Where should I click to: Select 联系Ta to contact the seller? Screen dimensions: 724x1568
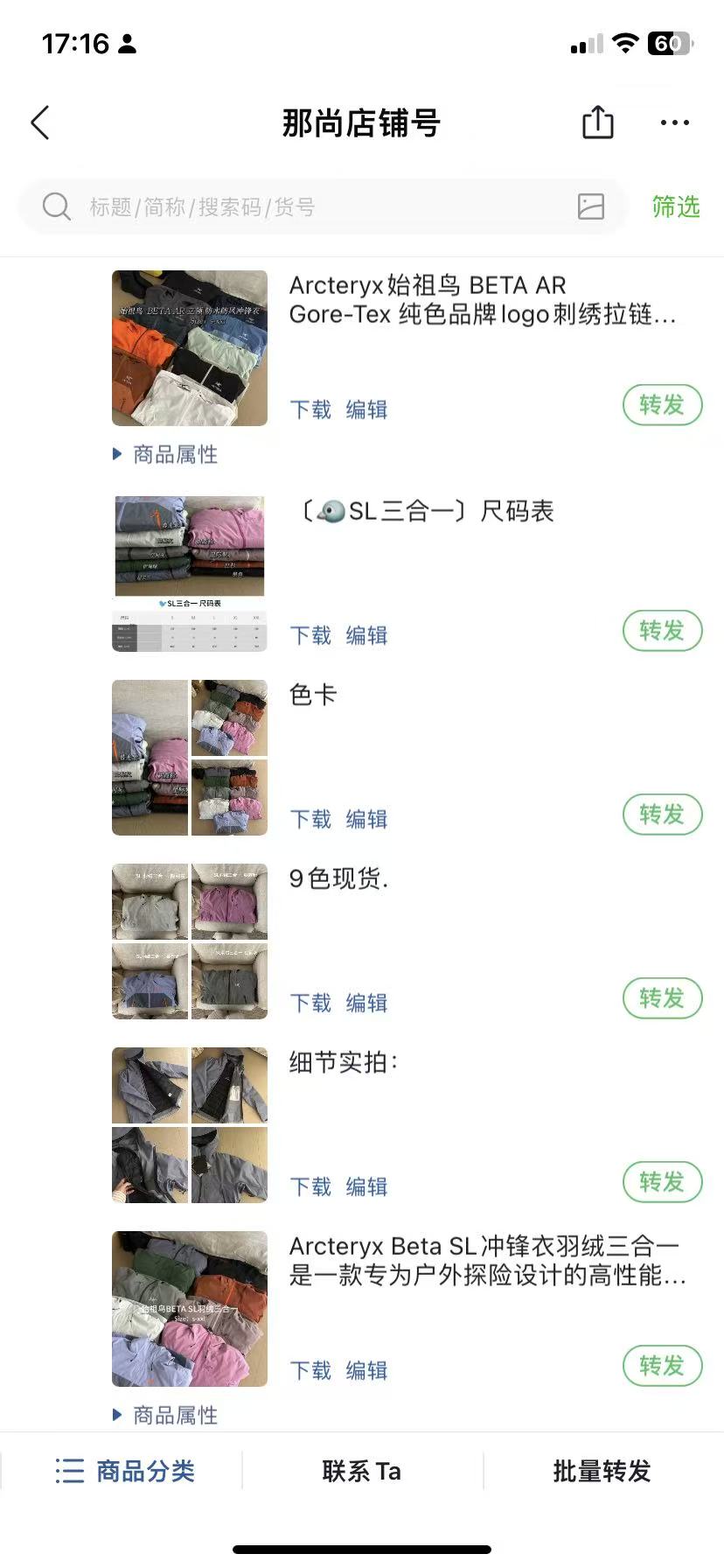pos(361,1471)
